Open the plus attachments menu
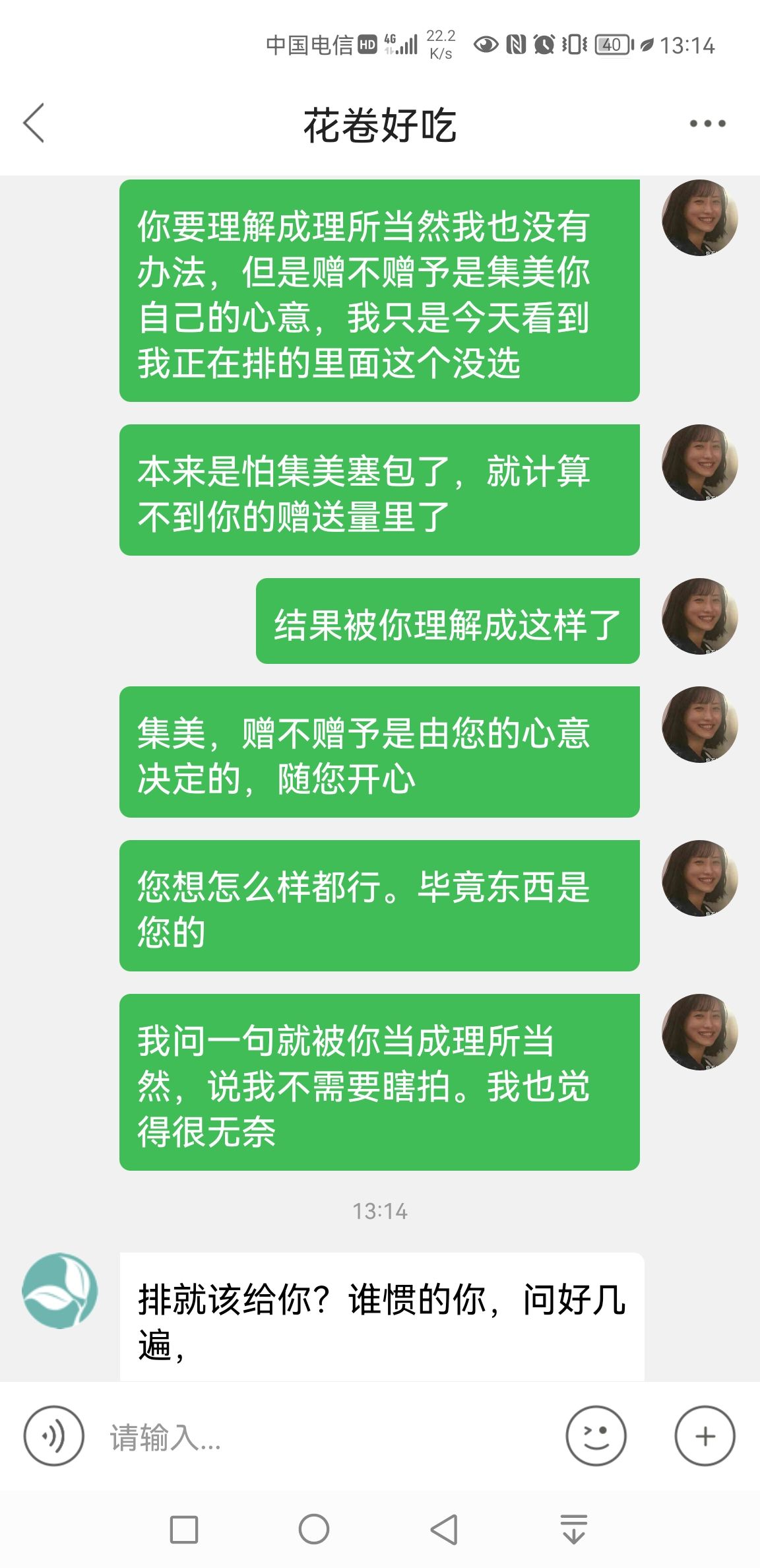Image resolution: width=760 pixels, height=1568 pixels. tap(705, 1435)
